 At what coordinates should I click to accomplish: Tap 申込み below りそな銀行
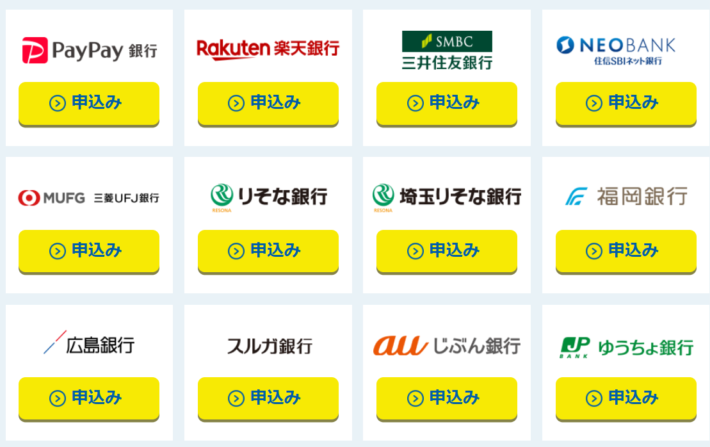pos(267,250)
